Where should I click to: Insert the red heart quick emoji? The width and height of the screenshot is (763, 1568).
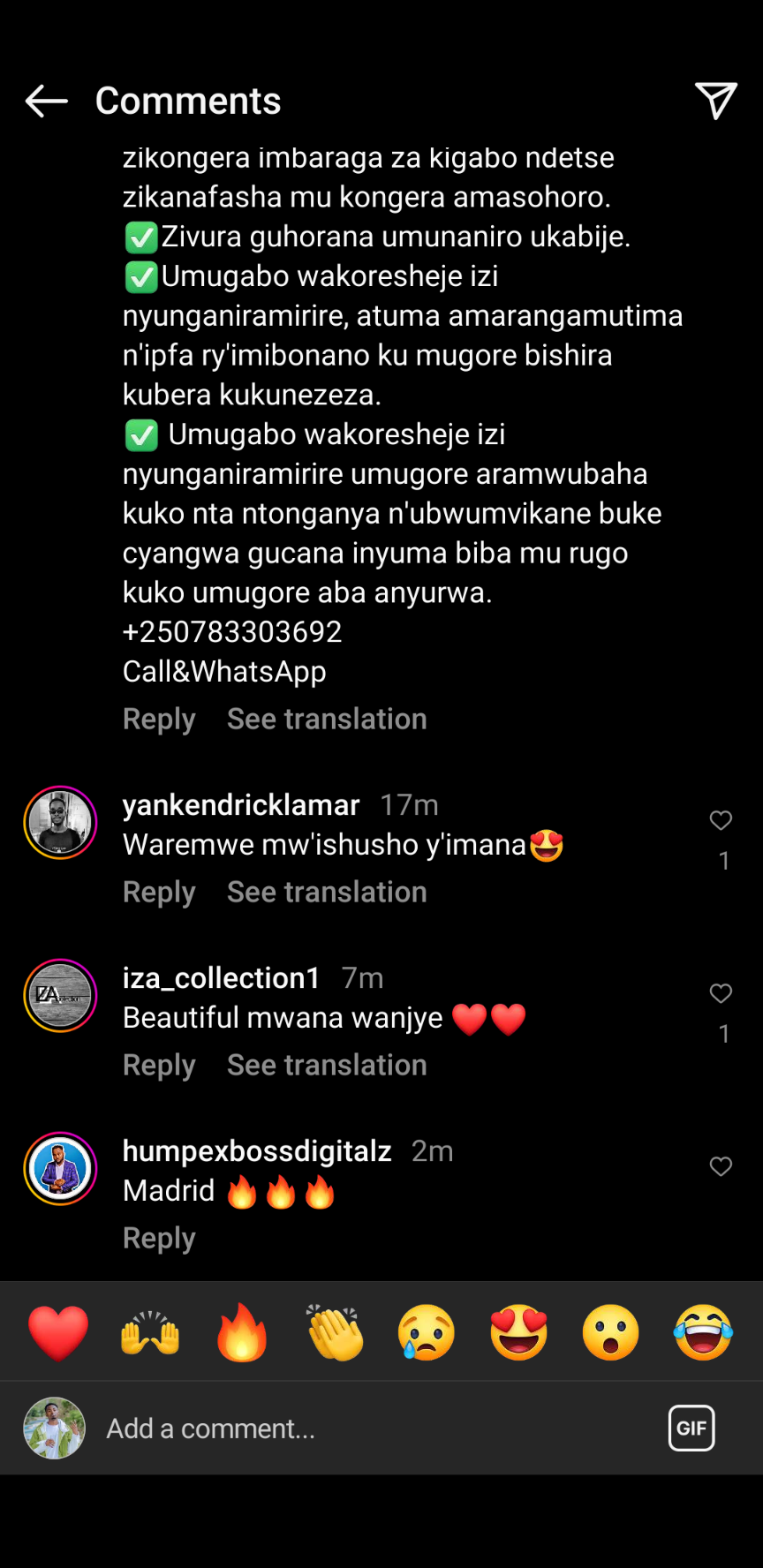coord(58,1332)
